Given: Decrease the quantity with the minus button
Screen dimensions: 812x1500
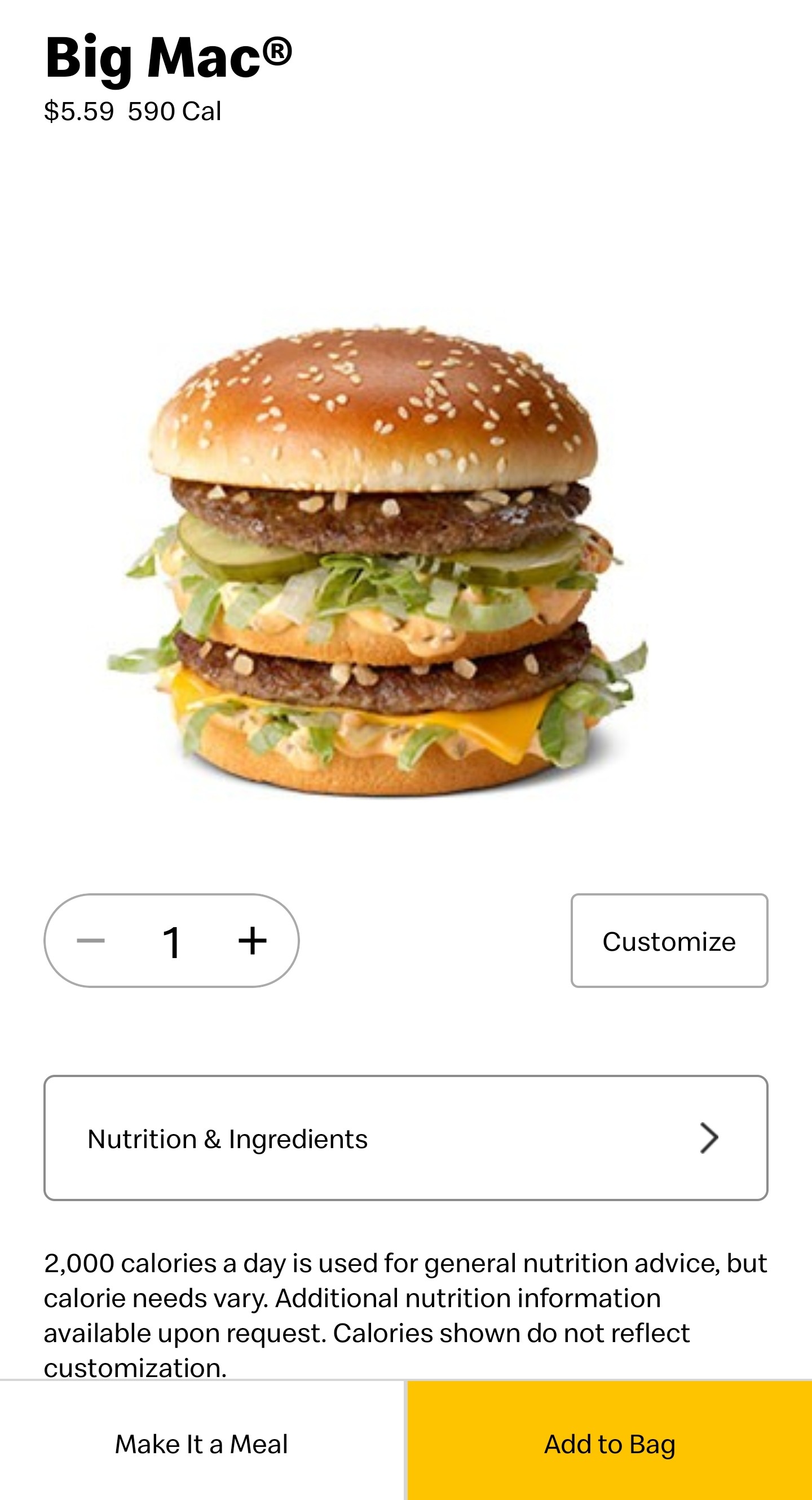Looking at the screenshot, I should [91, 941].
